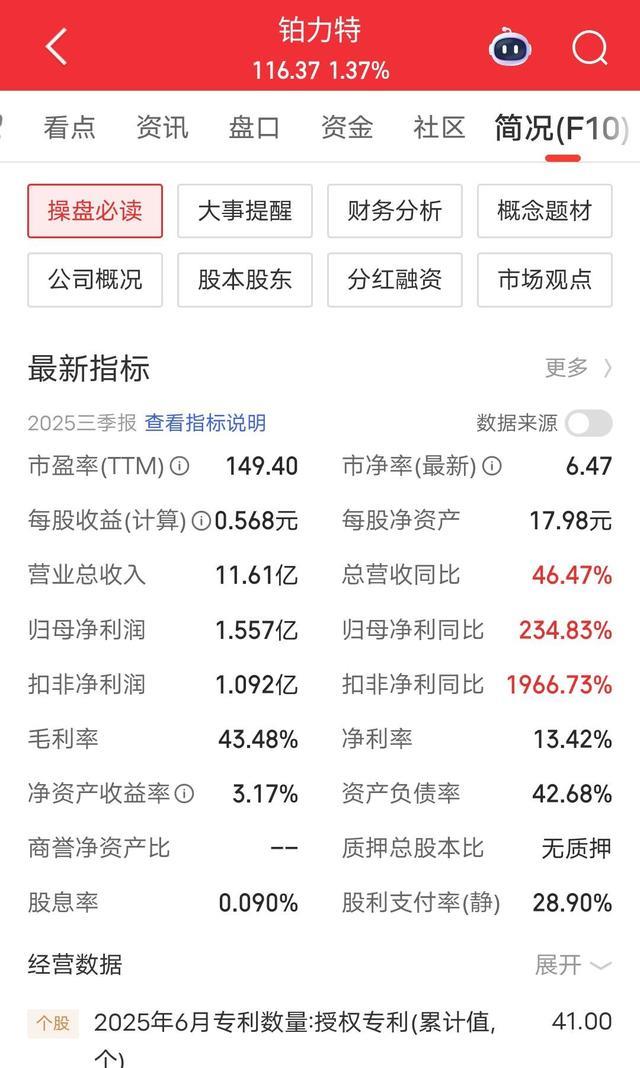Open the 市场观点 section
This screenshot has height=1068, width=640.
click(545, 279)
